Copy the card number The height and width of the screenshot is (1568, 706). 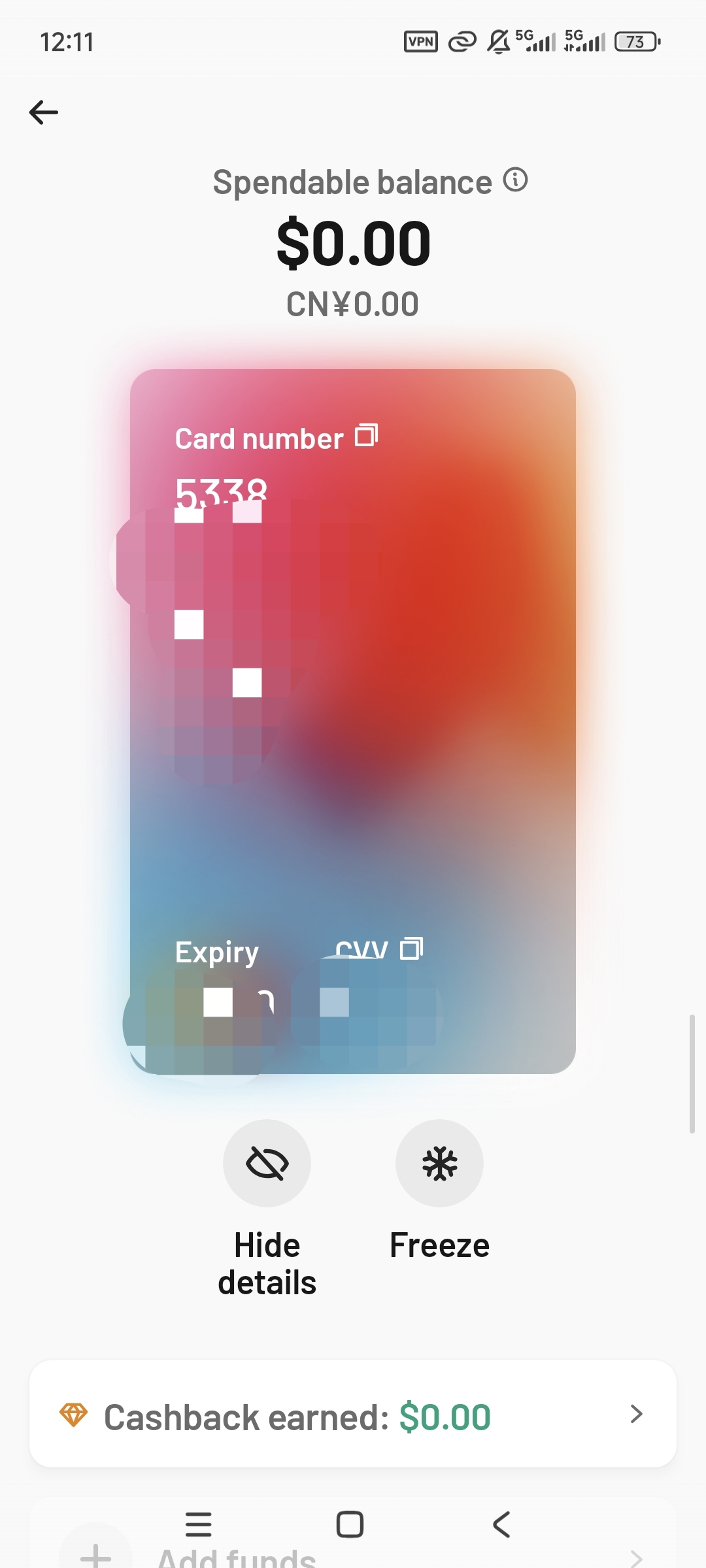(366, 436)
